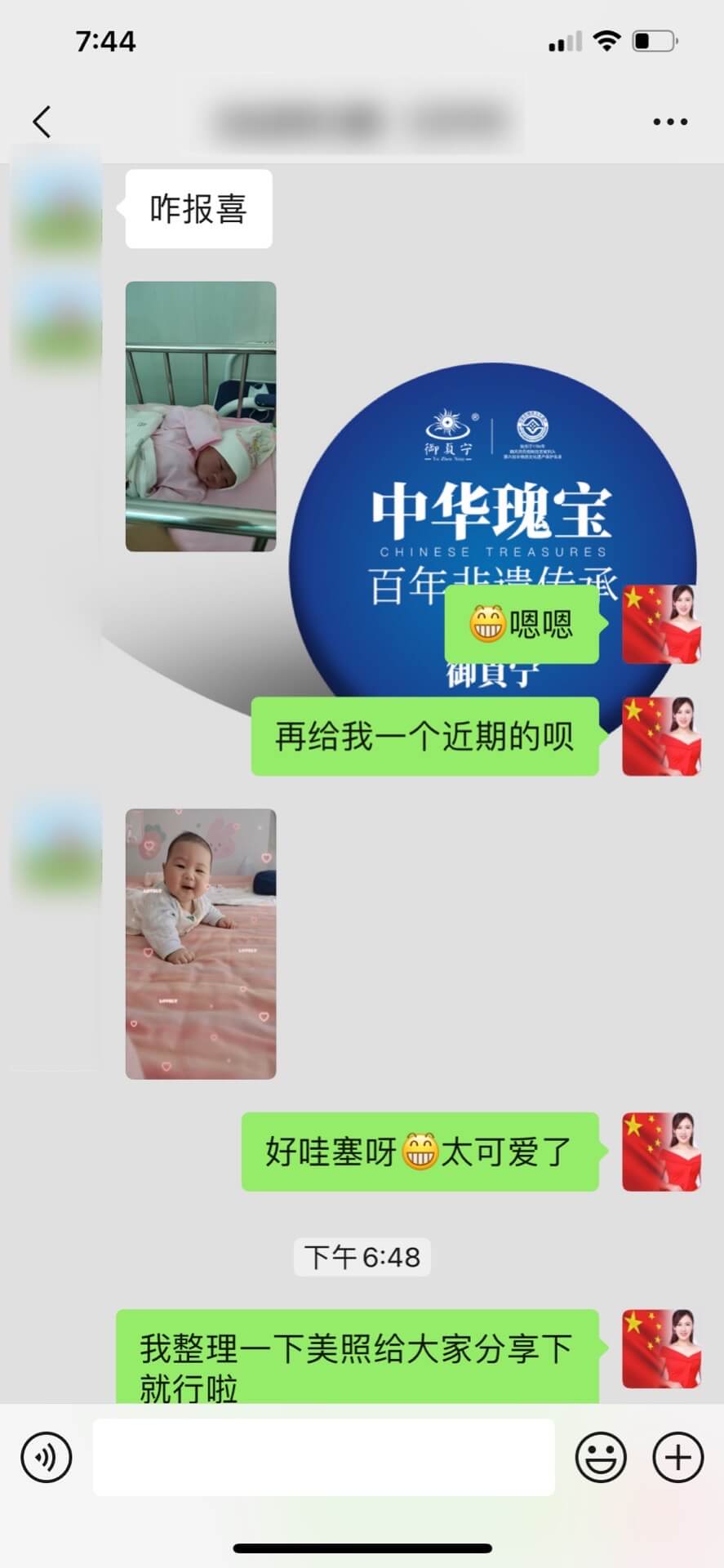View sender's avatar beside 好哇塞呀 message
Screen dimensions: 724x1568
tap(661, 1151)
